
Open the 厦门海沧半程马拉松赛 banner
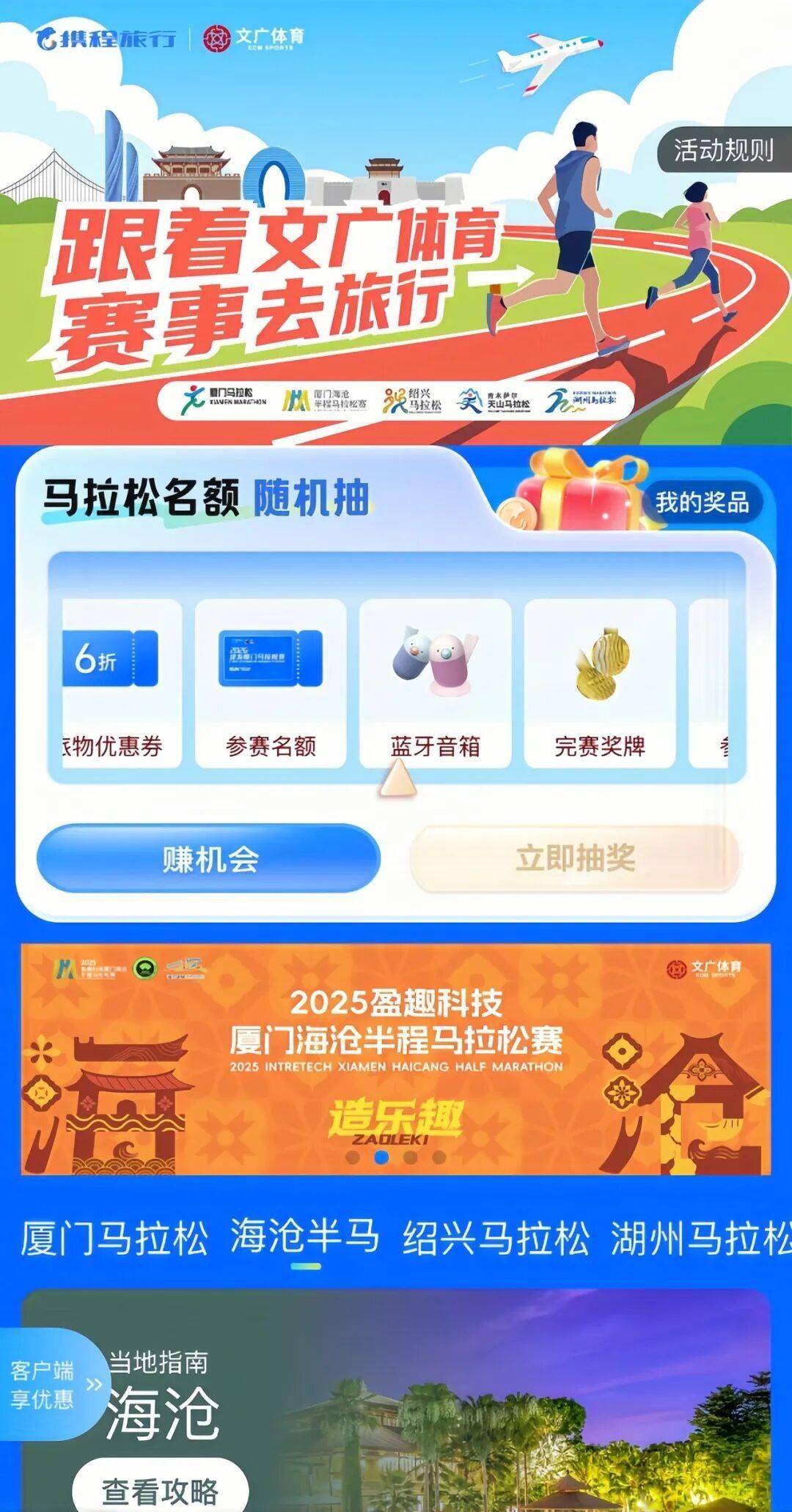pos(396,1058)
